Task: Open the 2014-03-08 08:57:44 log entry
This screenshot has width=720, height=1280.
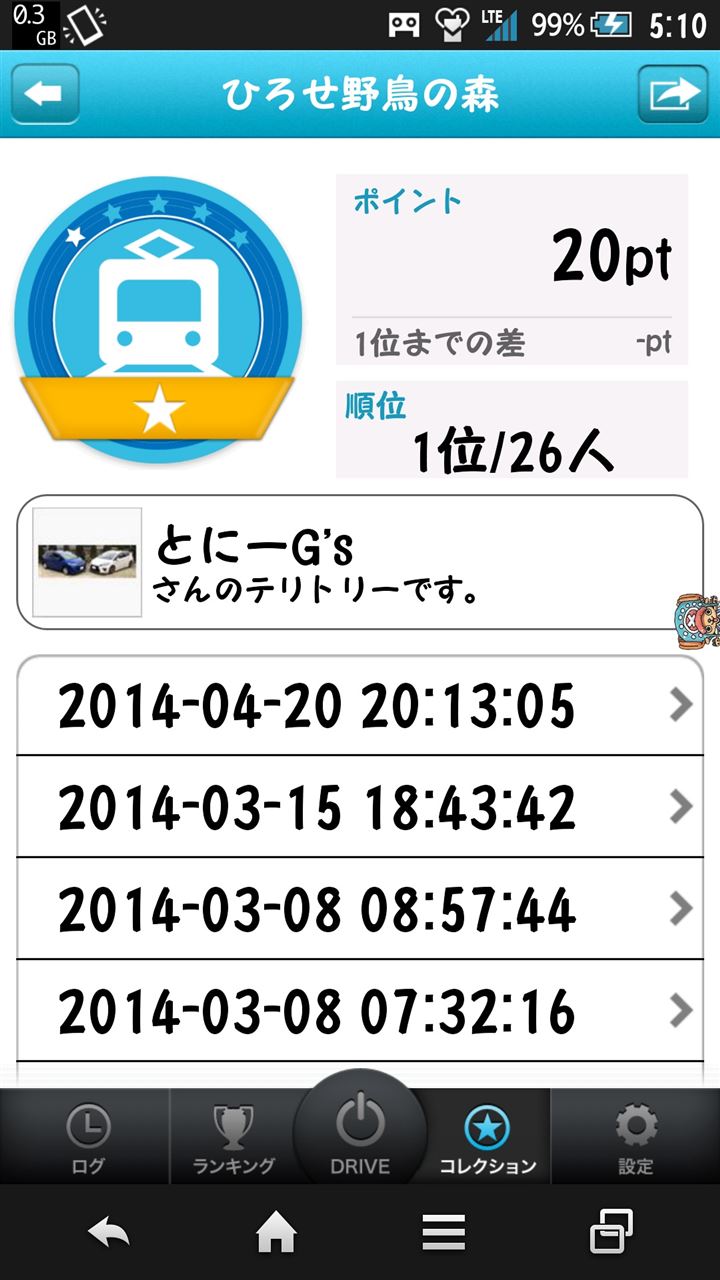Action: coord(360,909)
